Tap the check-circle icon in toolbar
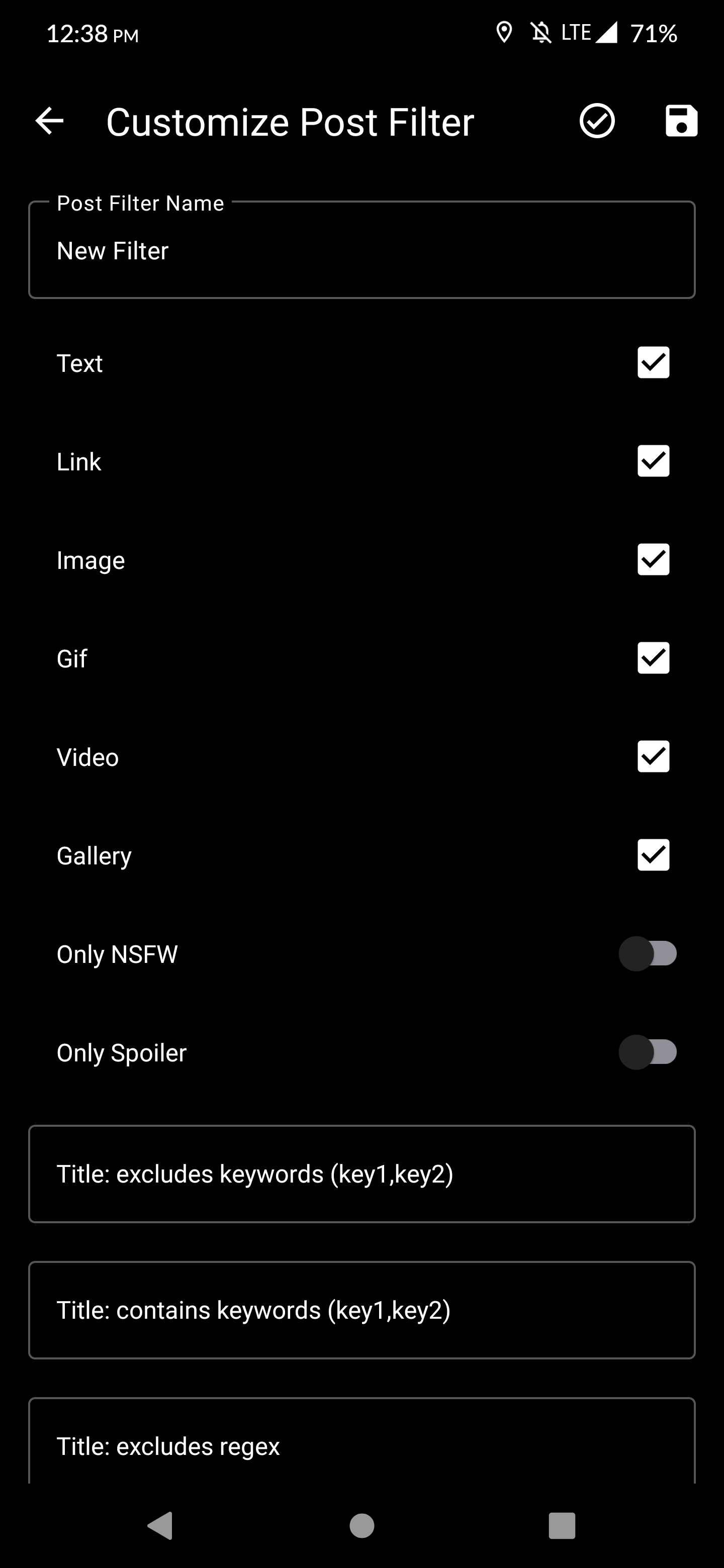Screen dimensions: 724x1568 tap(597, 121)
